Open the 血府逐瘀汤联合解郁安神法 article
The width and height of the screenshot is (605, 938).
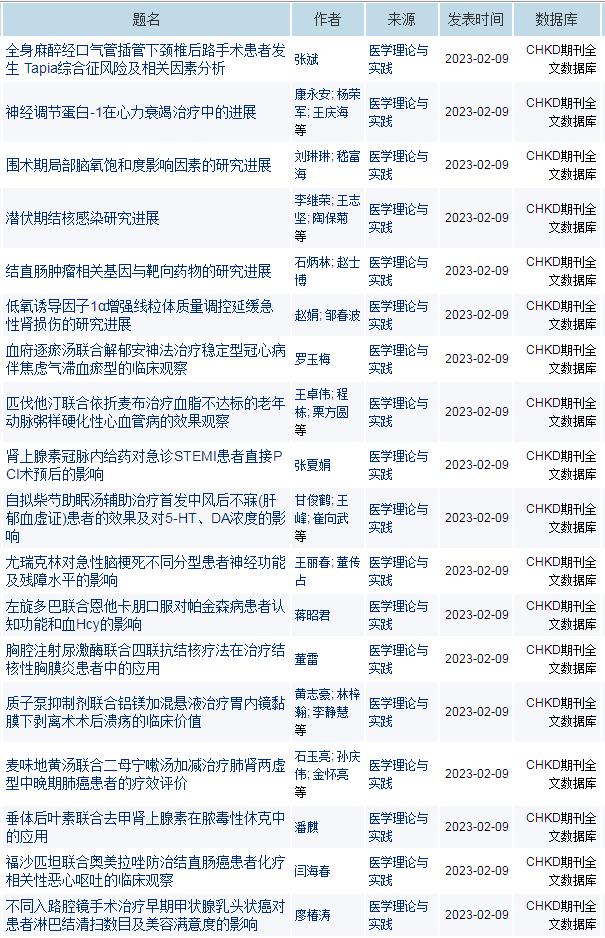tap(146, 359)
